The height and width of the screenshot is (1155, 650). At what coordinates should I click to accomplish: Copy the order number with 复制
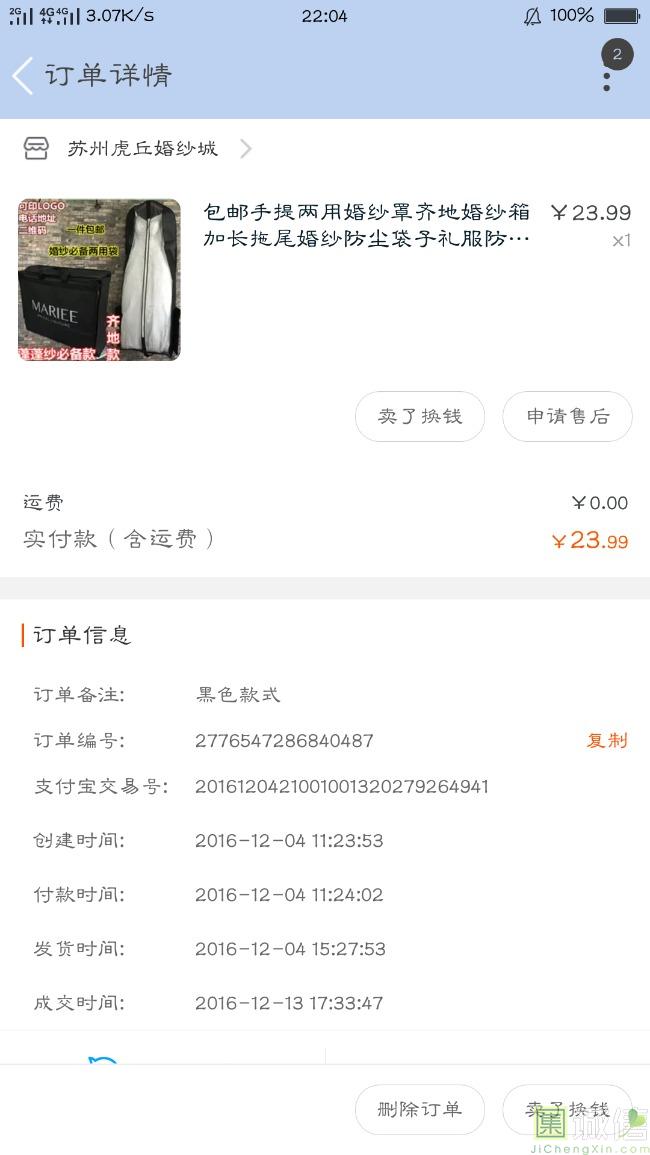607,740
